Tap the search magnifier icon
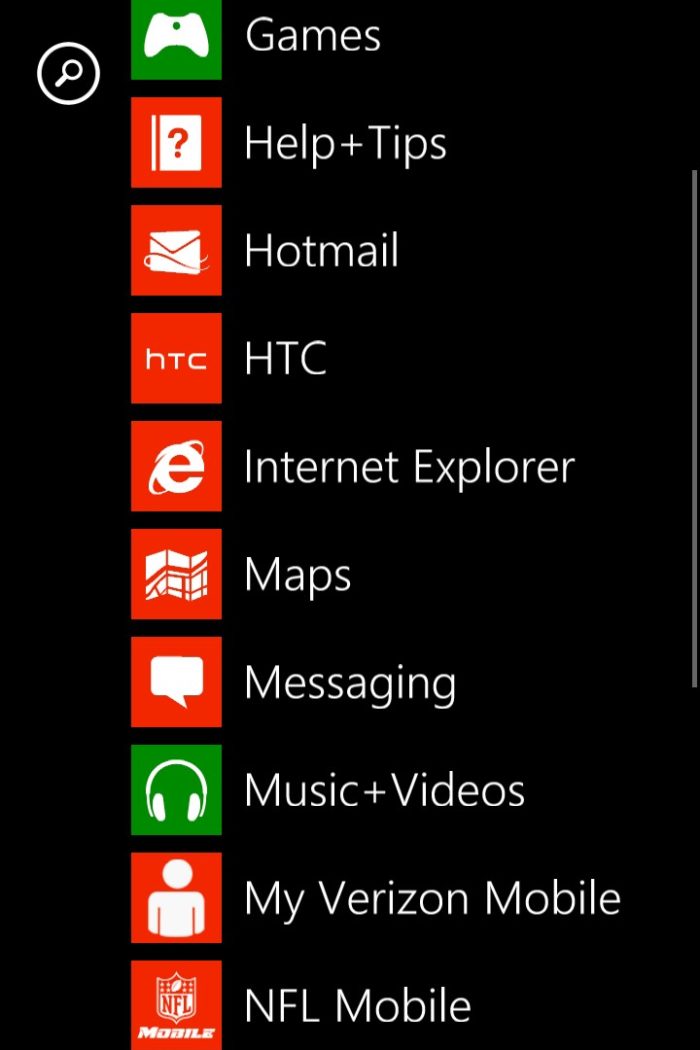The width and height of the screenshot is (700, 1050). 68,73
